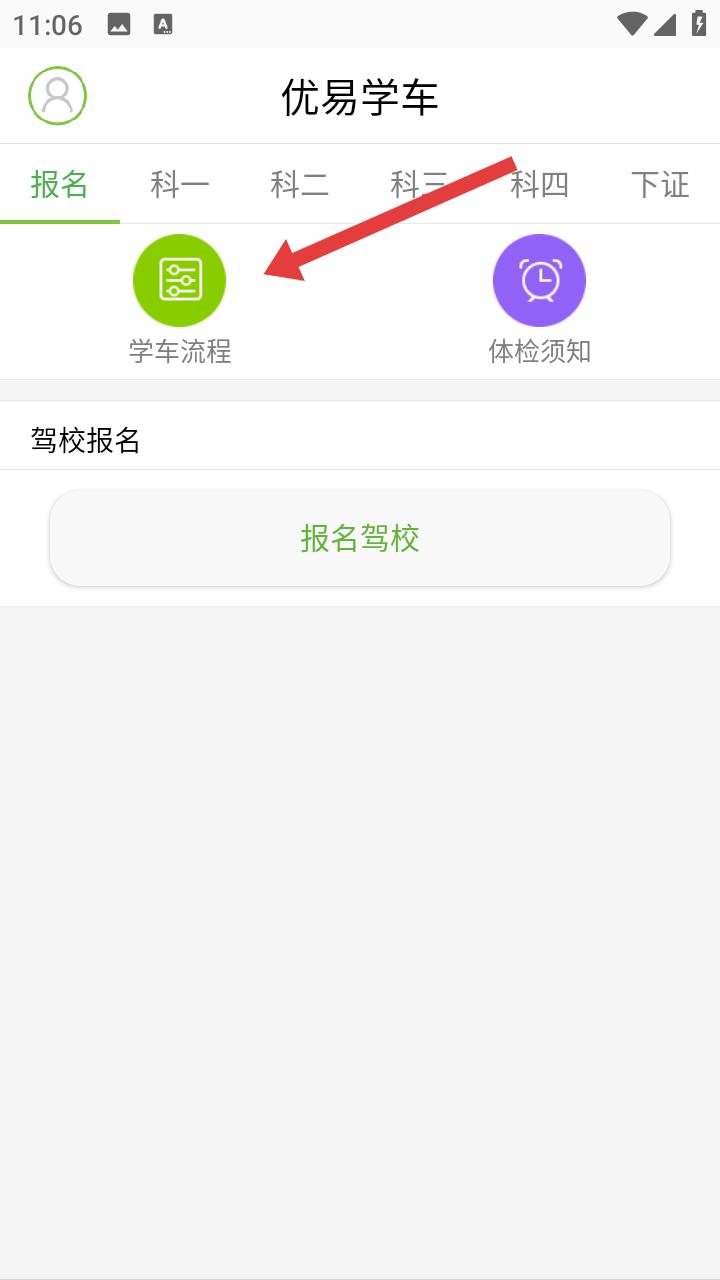720x1280 pixels.
Task: Select the 报名 tab
Action: (x=60, y=184)
